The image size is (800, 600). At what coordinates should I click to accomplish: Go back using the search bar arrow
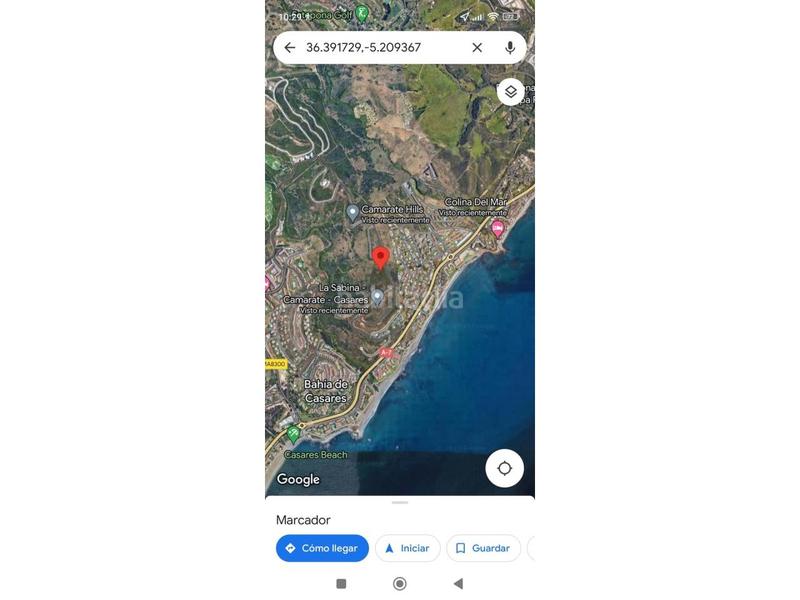click(x=290, y=48)
